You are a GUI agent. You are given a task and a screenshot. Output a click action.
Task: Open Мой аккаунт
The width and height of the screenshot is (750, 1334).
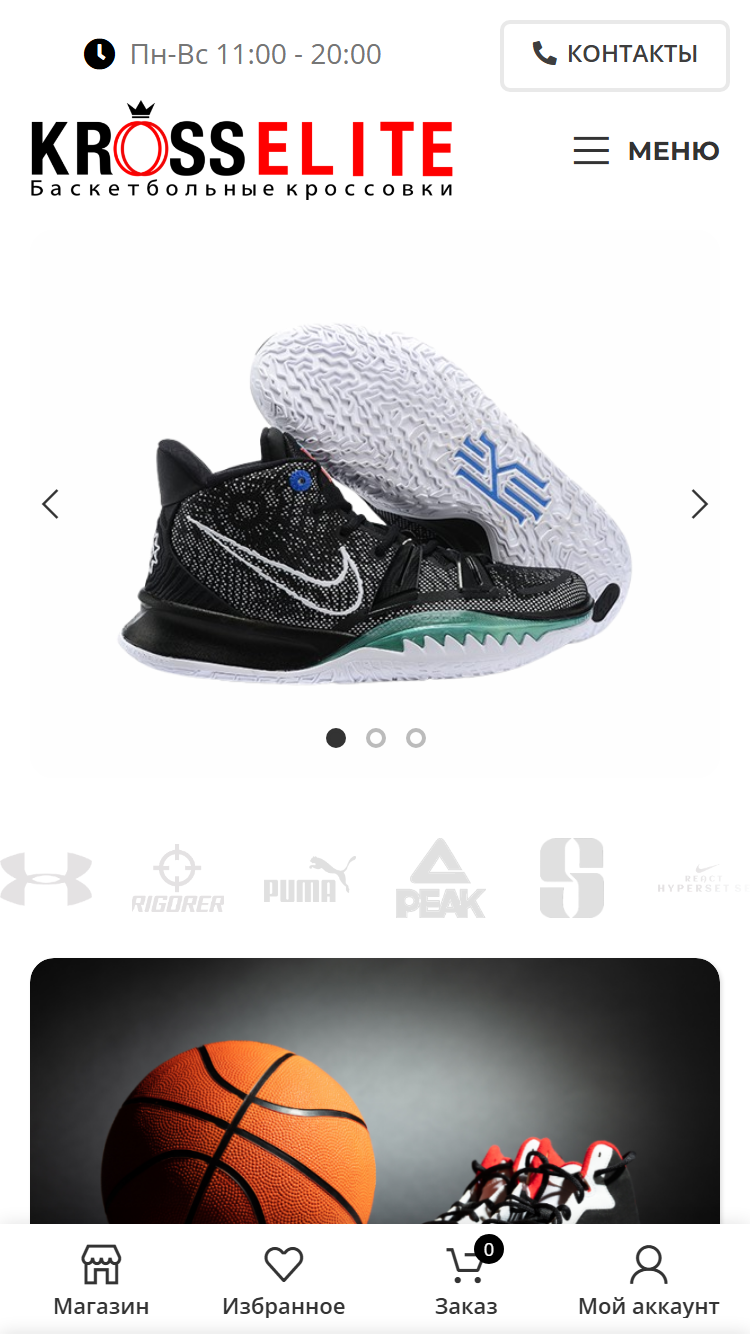649,1280
